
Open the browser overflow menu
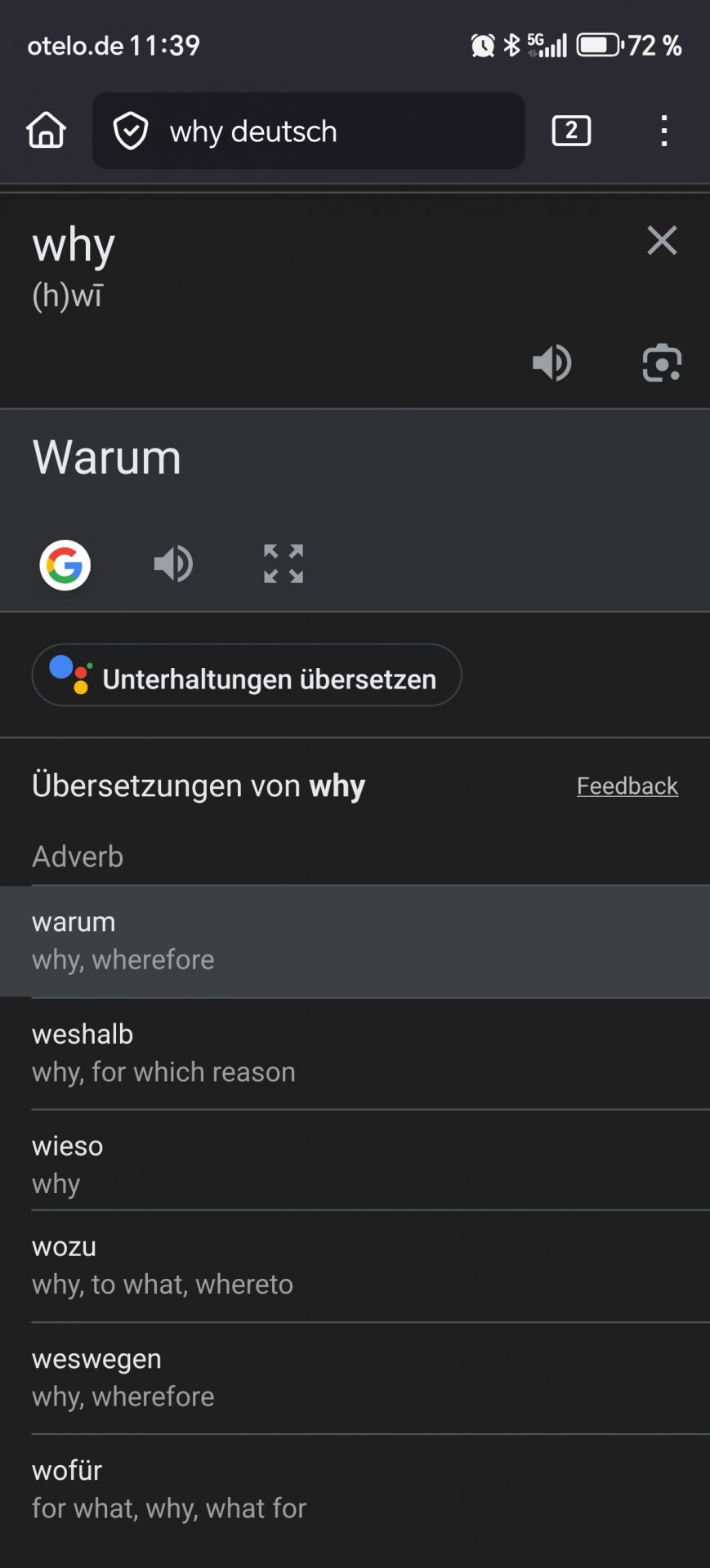tap(664, 131)
